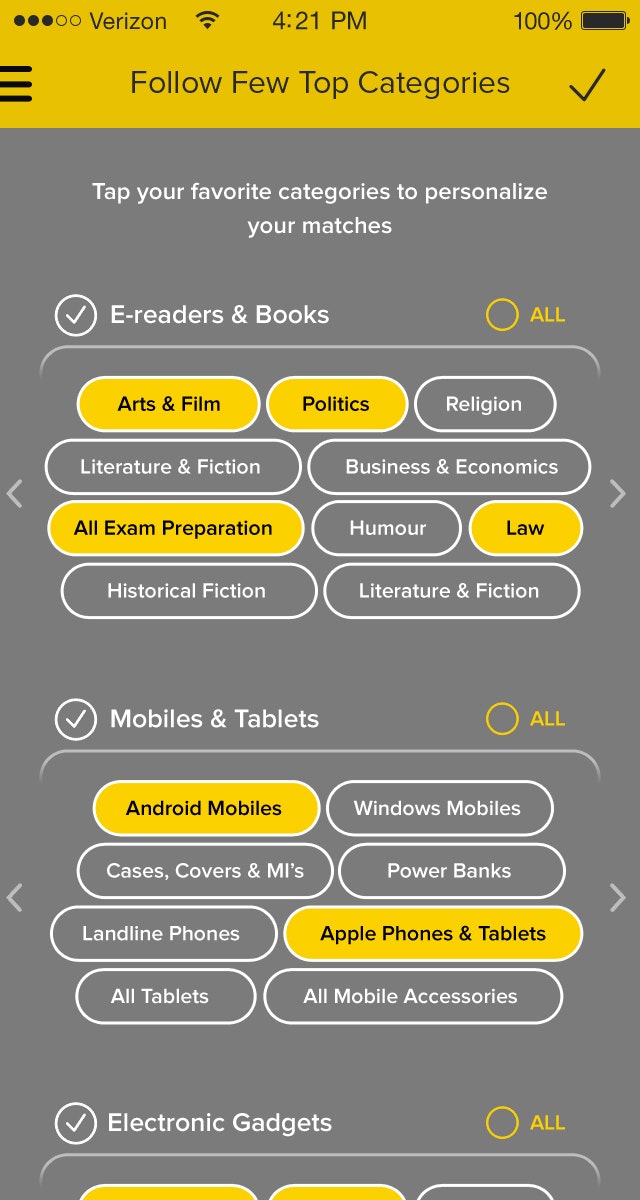
Task: Select the Religion category chip
Action: coord(484,404)
